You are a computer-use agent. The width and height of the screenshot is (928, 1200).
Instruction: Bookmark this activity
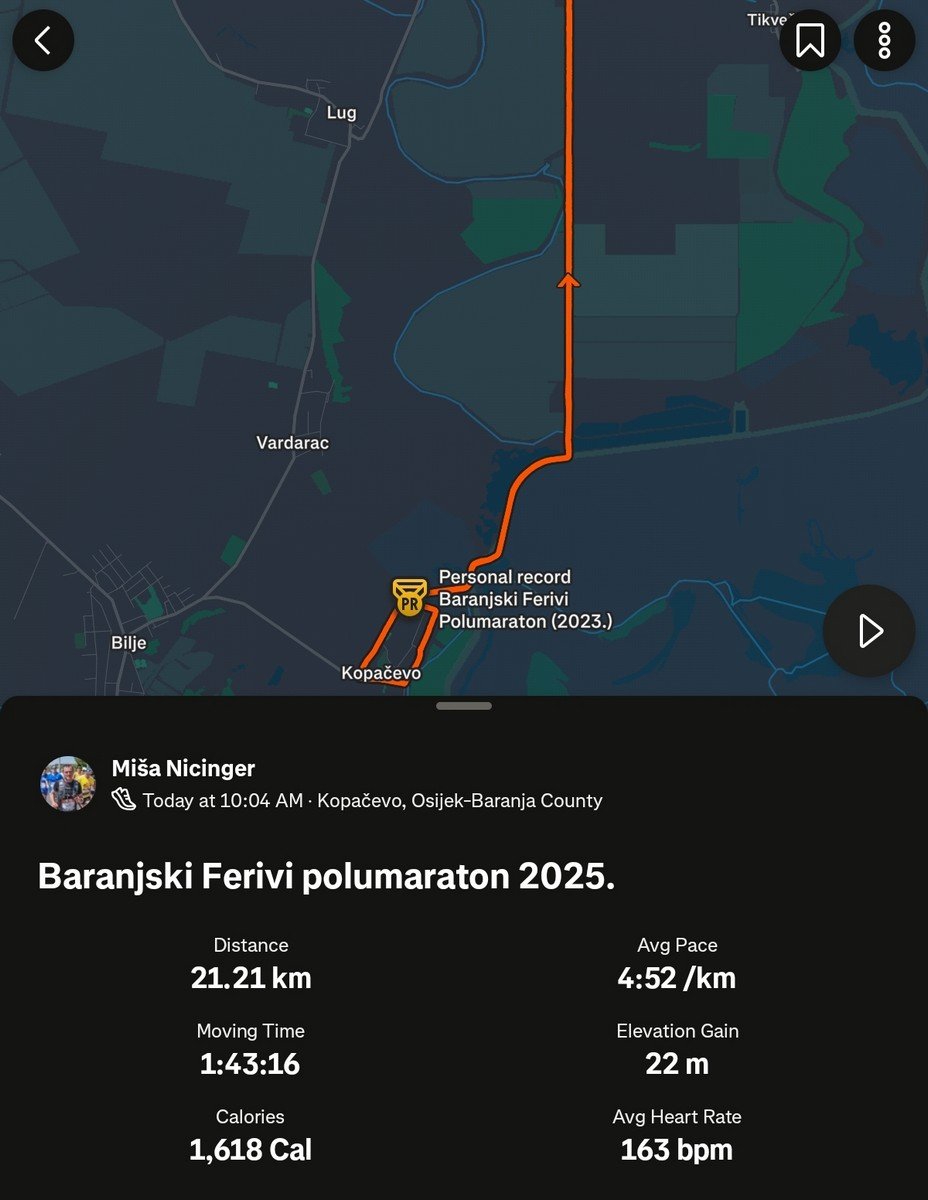coord(809,40)
